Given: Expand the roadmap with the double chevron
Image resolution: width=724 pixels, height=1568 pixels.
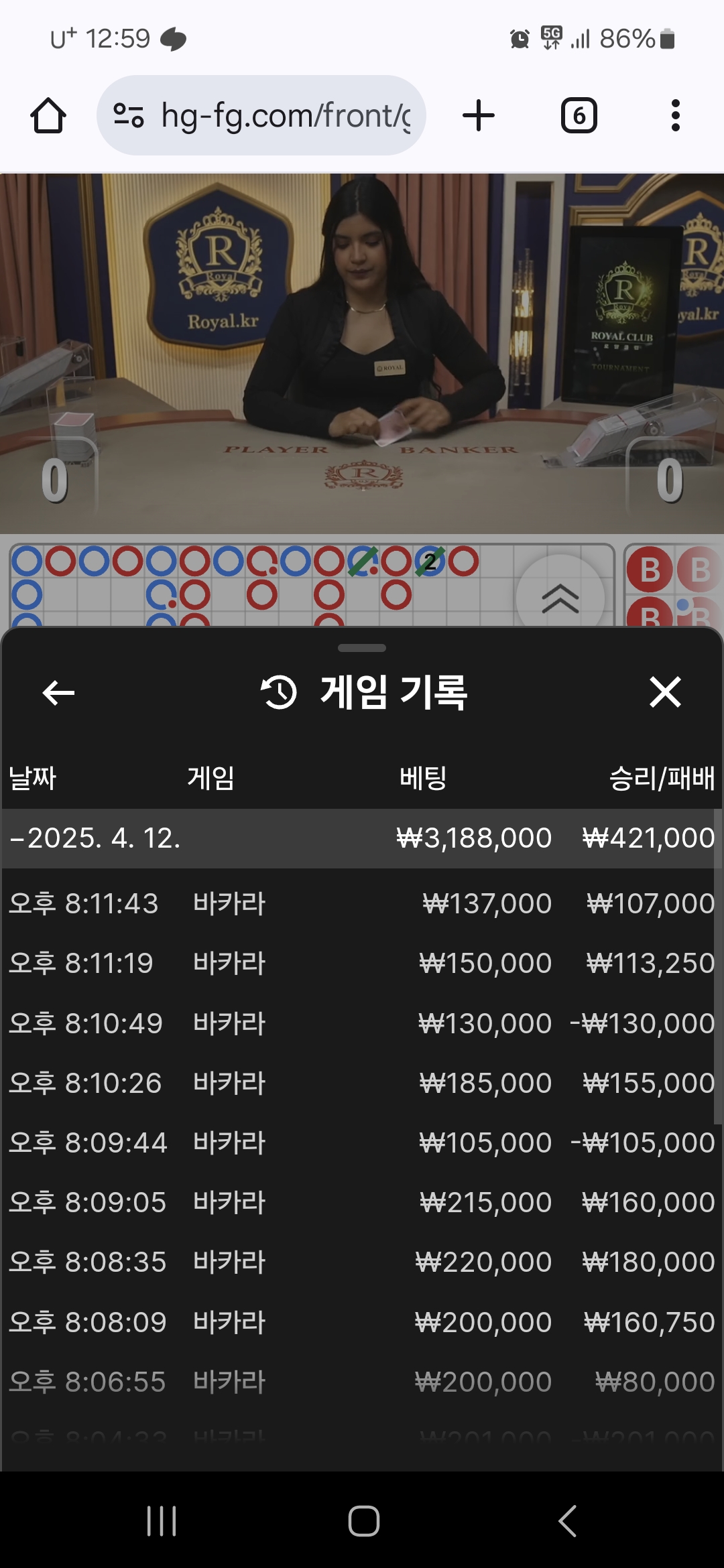Looking at the screenshot, I should pos(560,598).
